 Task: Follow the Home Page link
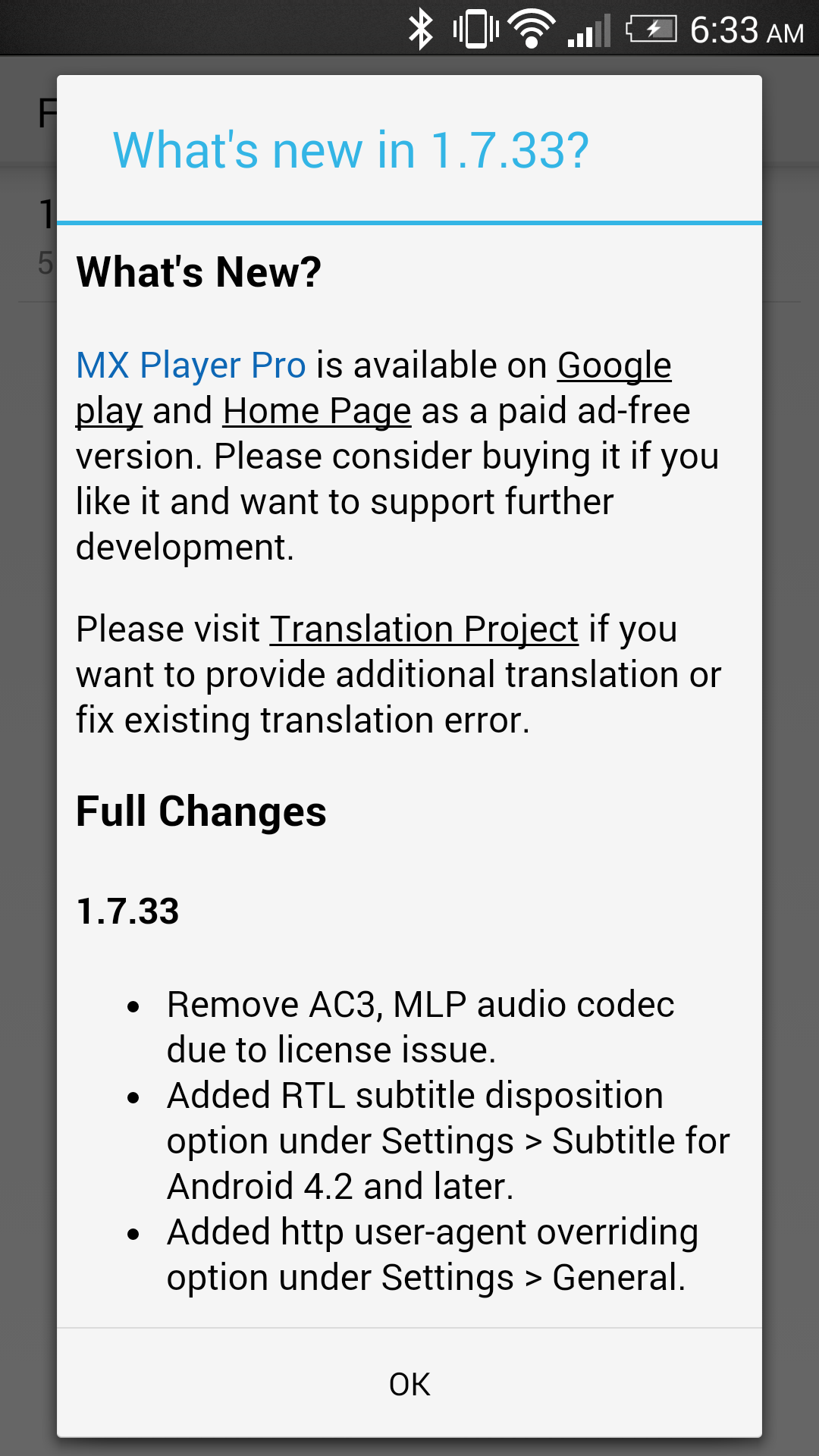pos(317,411)
